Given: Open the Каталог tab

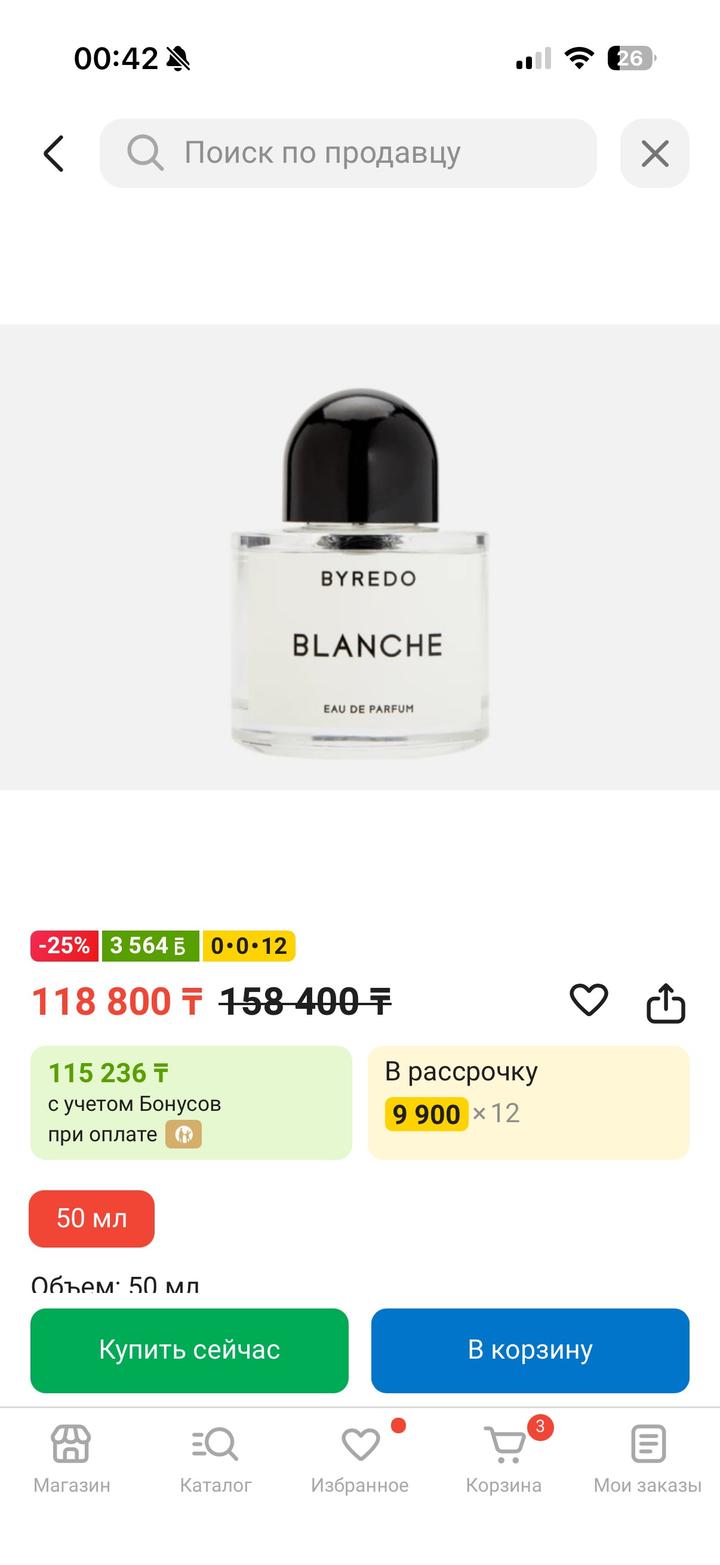Looking at the screenshot, I should [215, 1459].
